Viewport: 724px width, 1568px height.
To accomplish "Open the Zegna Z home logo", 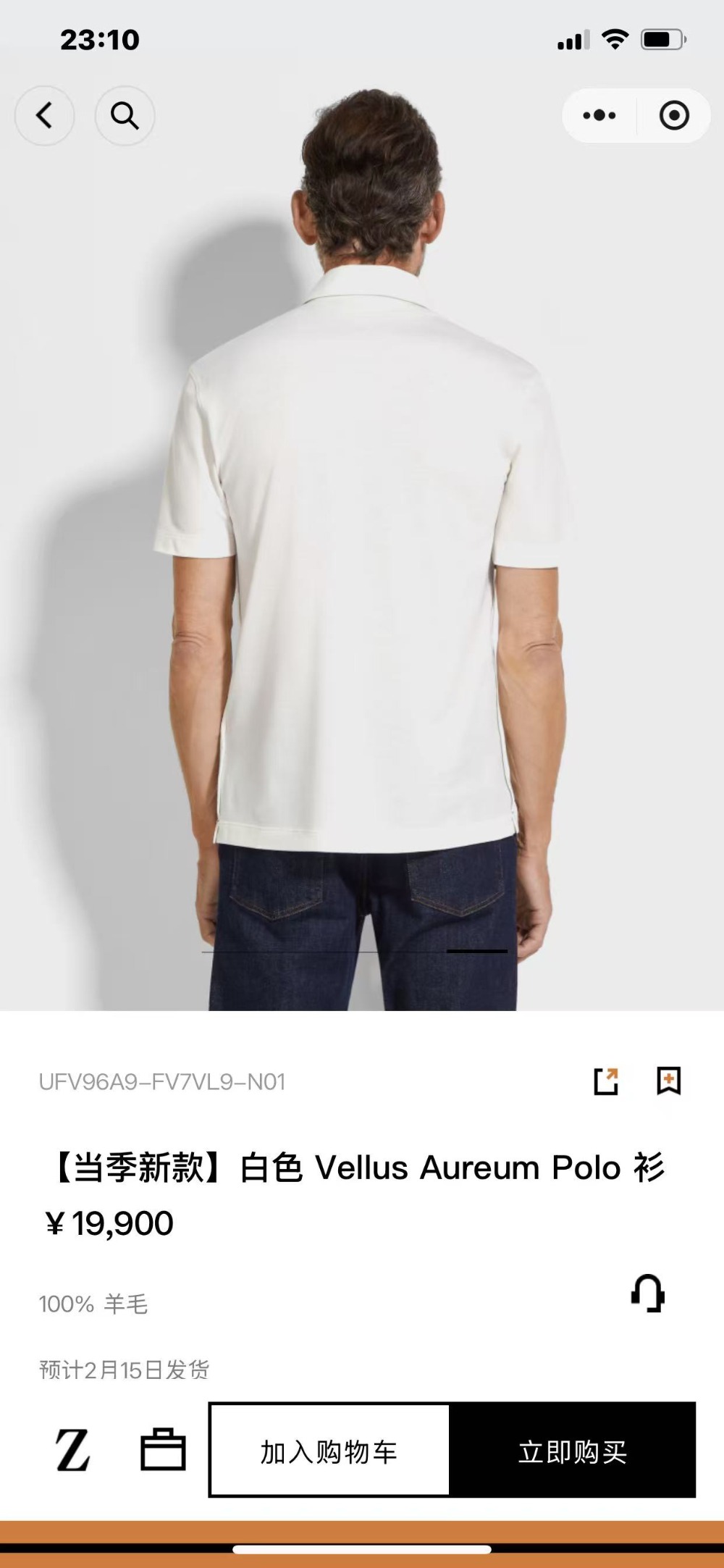I will pos(72,1451).
